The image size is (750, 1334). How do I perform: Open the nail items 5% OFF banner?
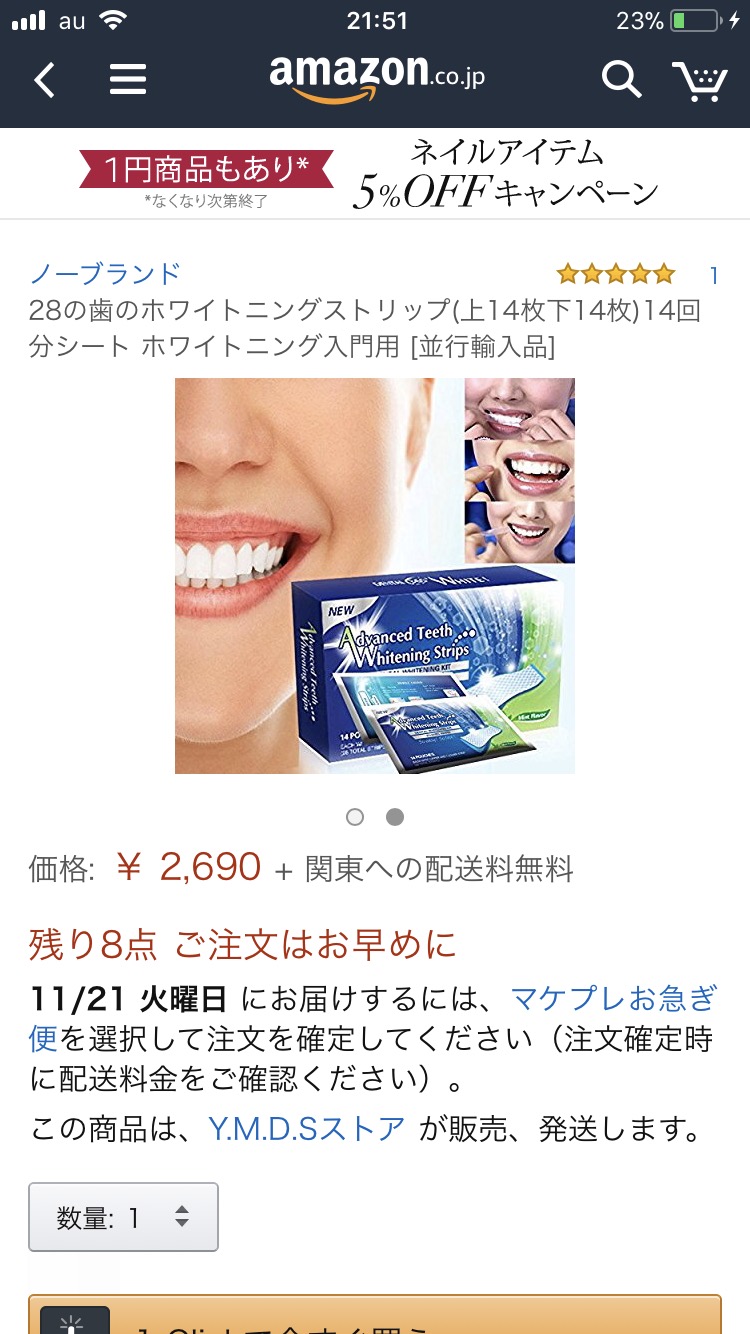(x=375, y=174)
